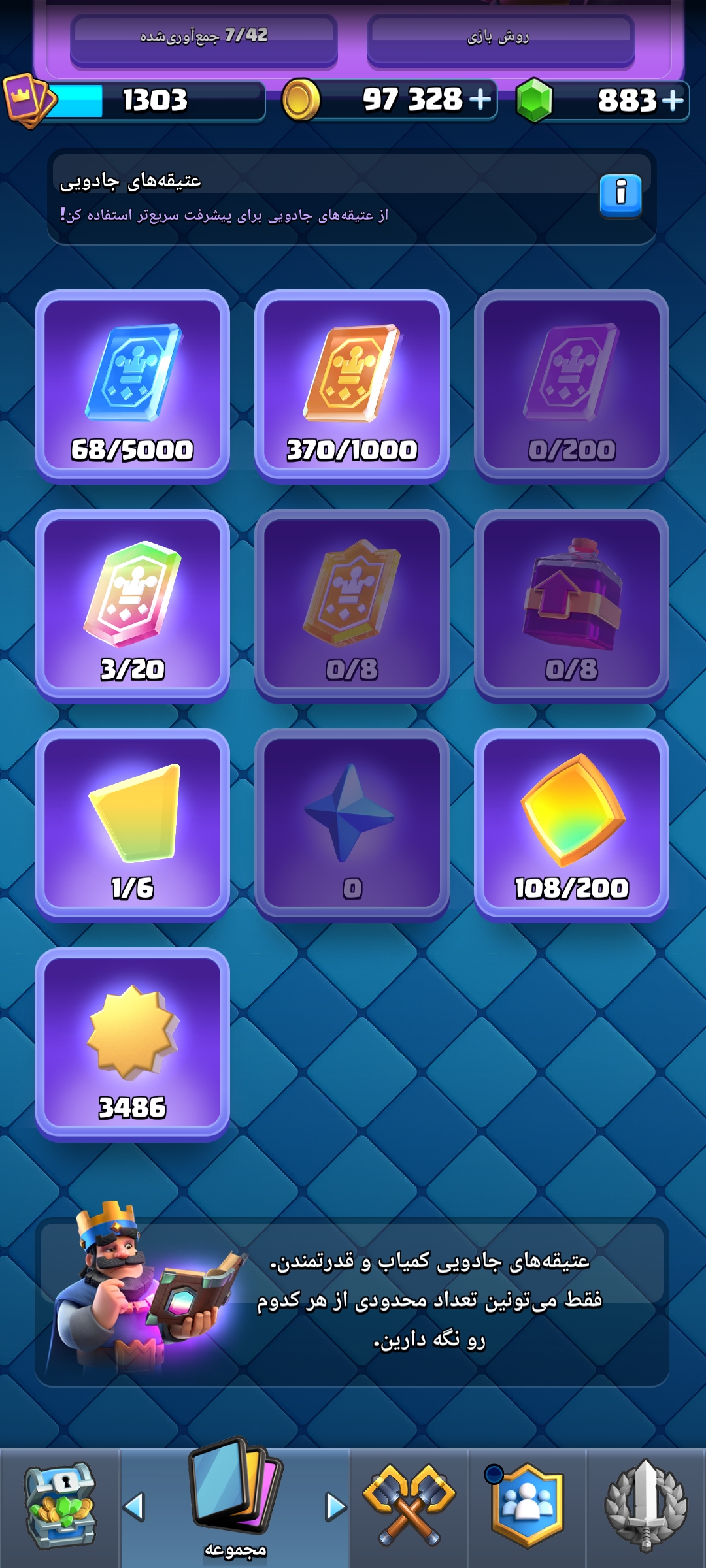Open the rainbow wild card showing 3/20
This screenshot has width=706, height=1568.
pos(132,606)
